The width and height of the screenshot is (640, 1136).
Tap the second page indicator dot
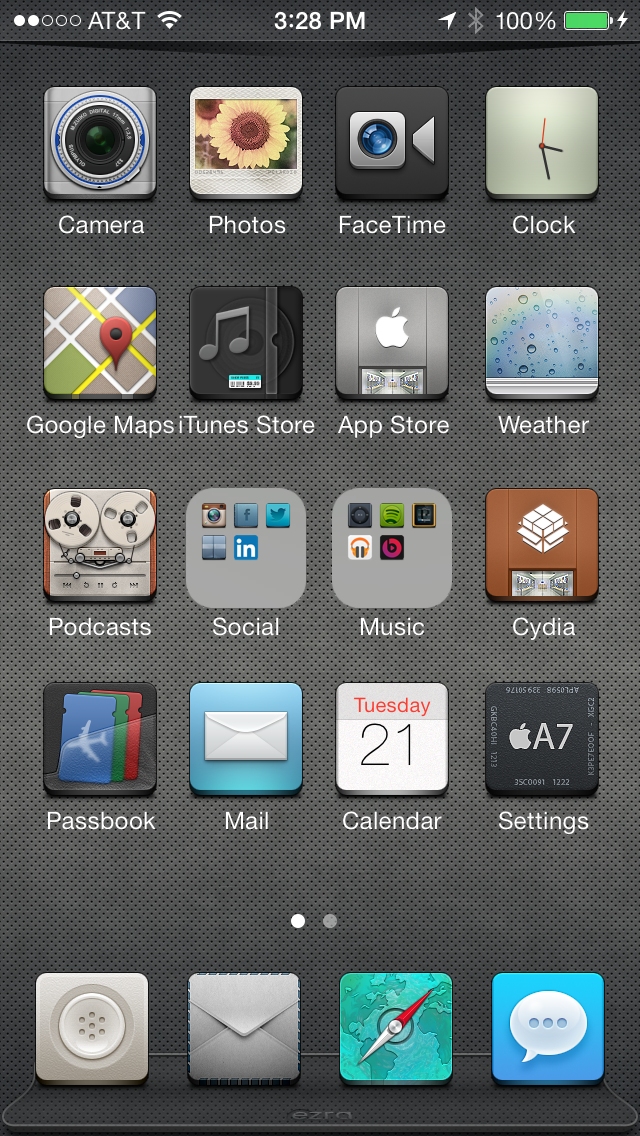(330, 921)
